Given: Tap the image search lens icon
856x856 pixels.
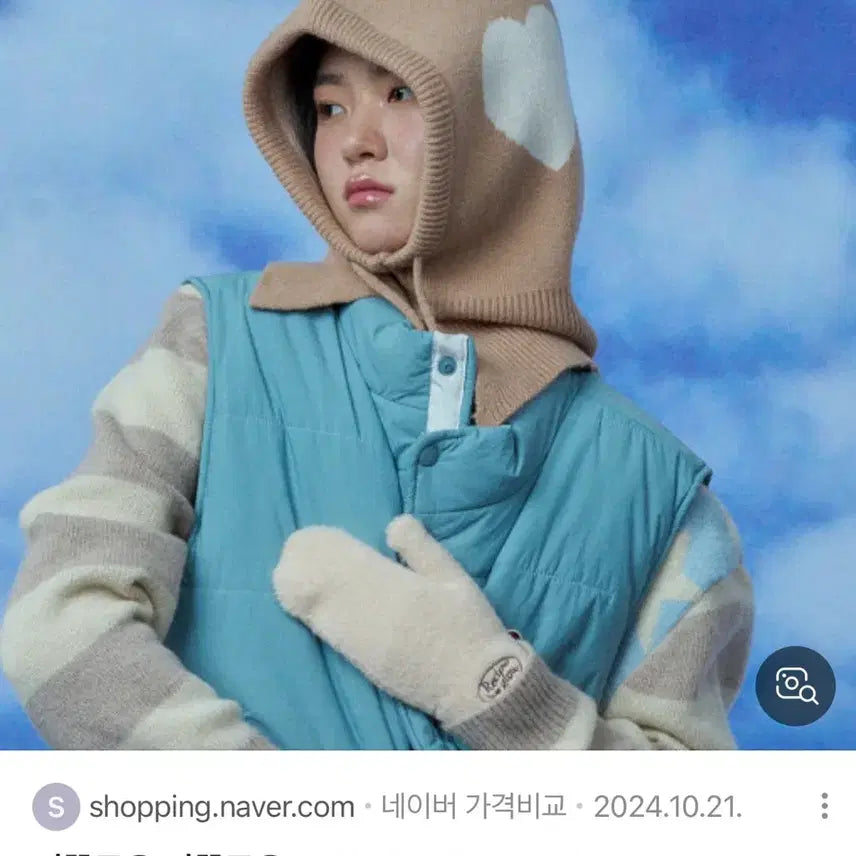Looking at the screenshot, I should 795,686.
